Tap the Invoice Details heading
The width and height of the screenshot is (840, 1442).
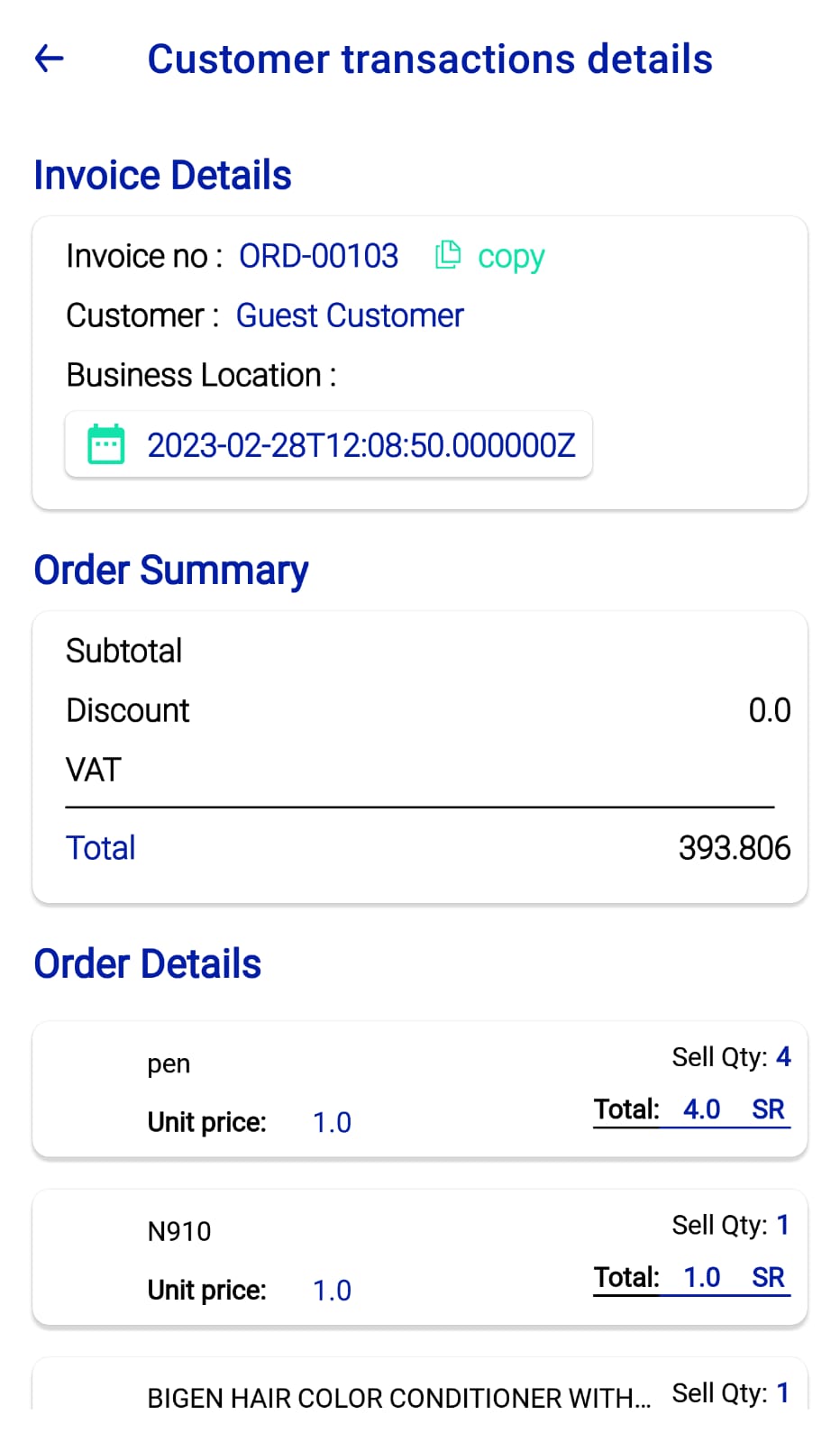click(162, 174)
